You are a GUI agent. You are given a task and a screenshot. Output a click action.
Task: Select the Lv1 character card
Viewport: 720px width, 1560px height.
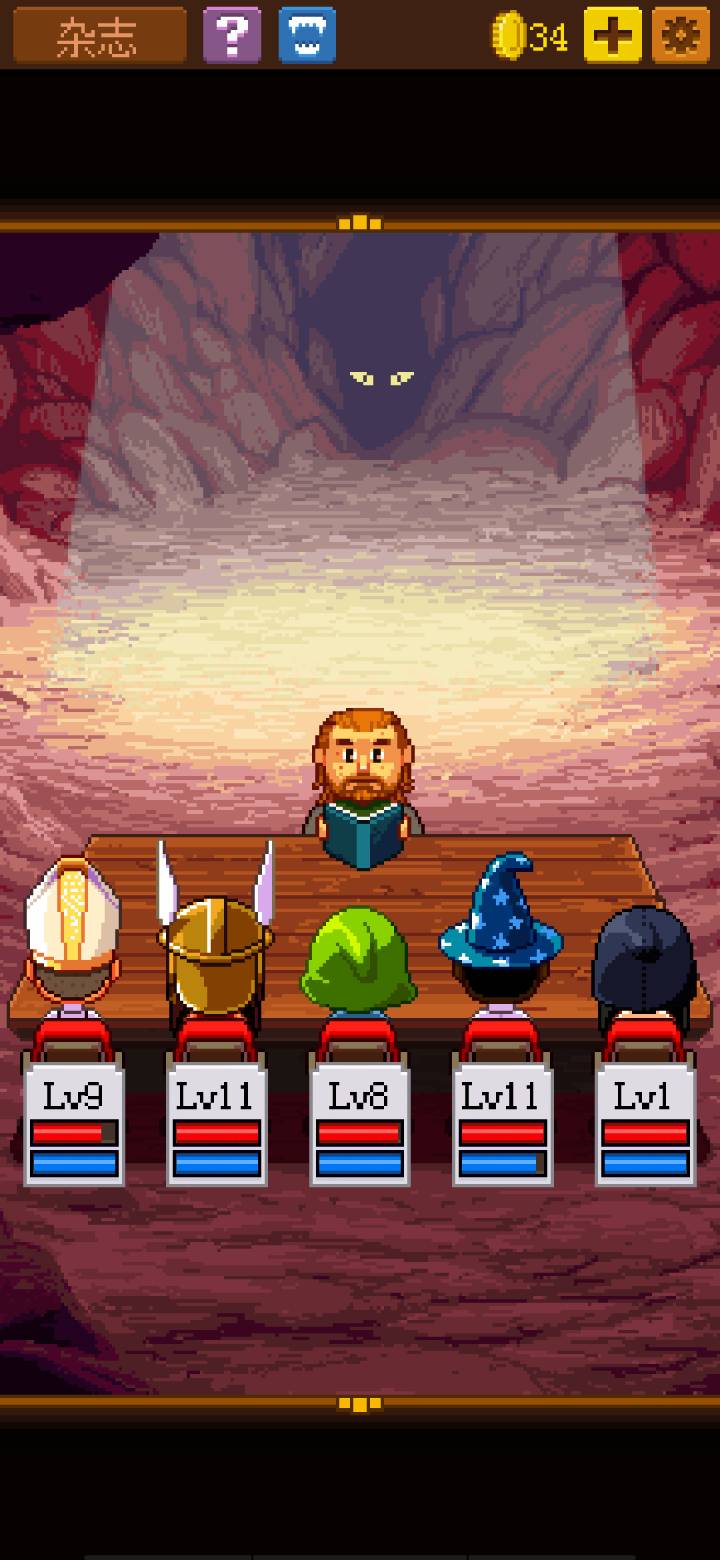pos(645,1124)
